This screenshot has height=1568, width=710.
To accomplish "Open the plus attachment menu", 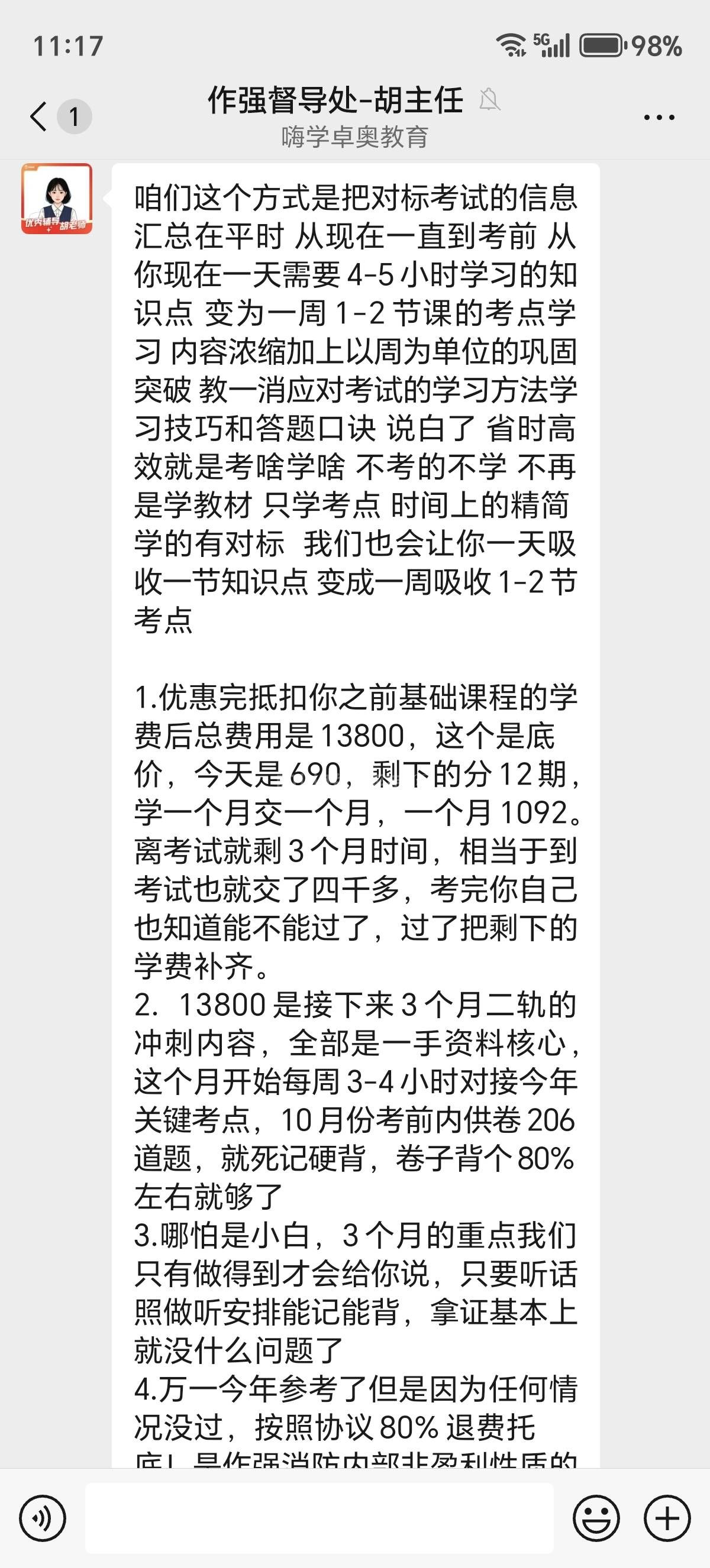I will point(667,1518).
